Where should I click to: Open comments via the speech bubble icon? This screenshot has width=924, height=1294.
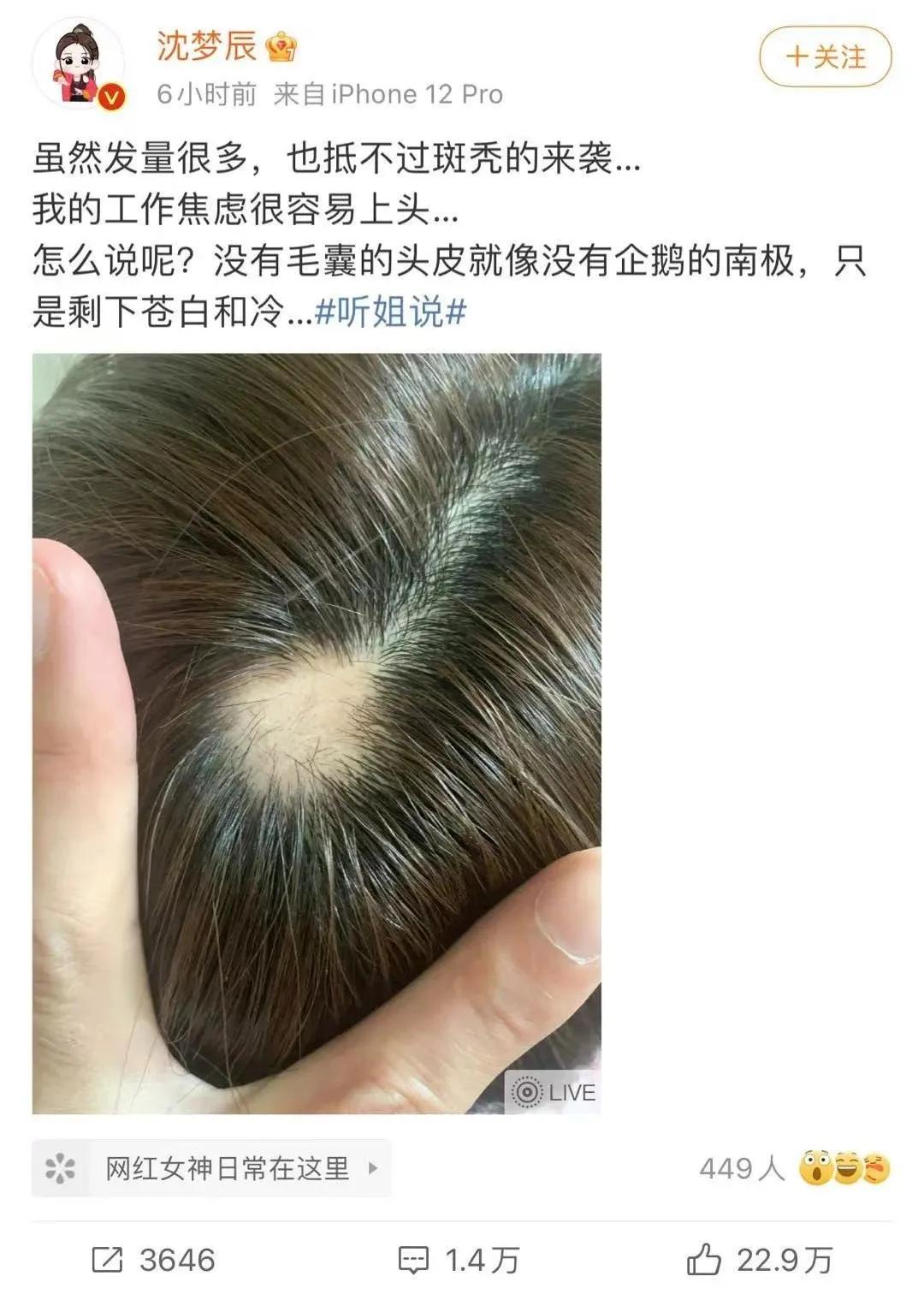[413, 1255]
